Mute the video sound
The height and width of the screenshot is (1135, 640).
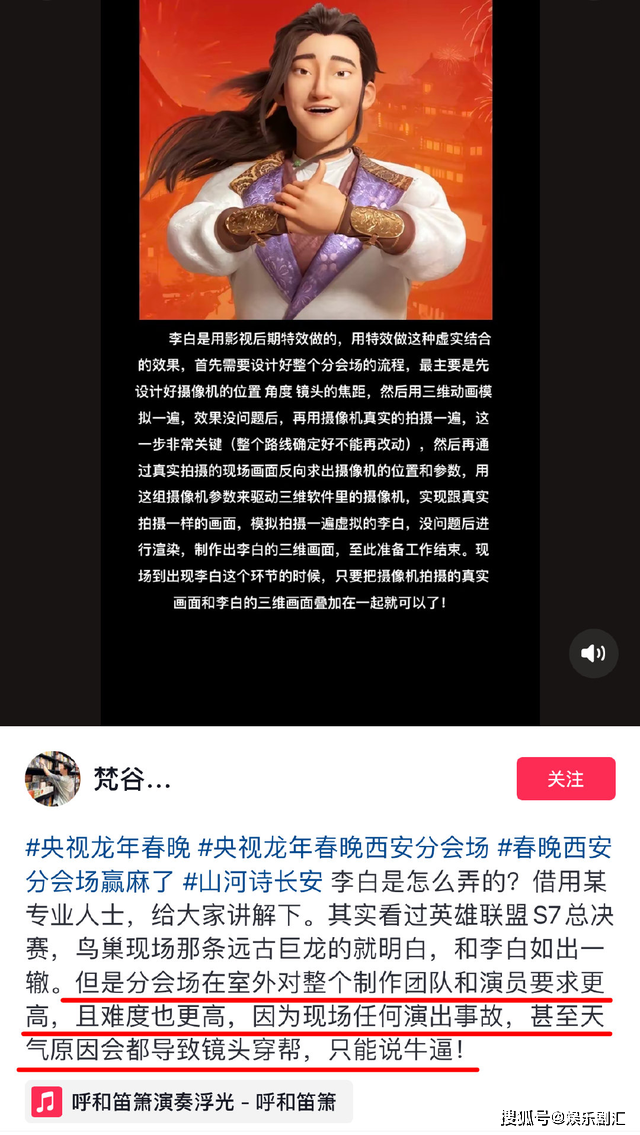pos(593,653)
